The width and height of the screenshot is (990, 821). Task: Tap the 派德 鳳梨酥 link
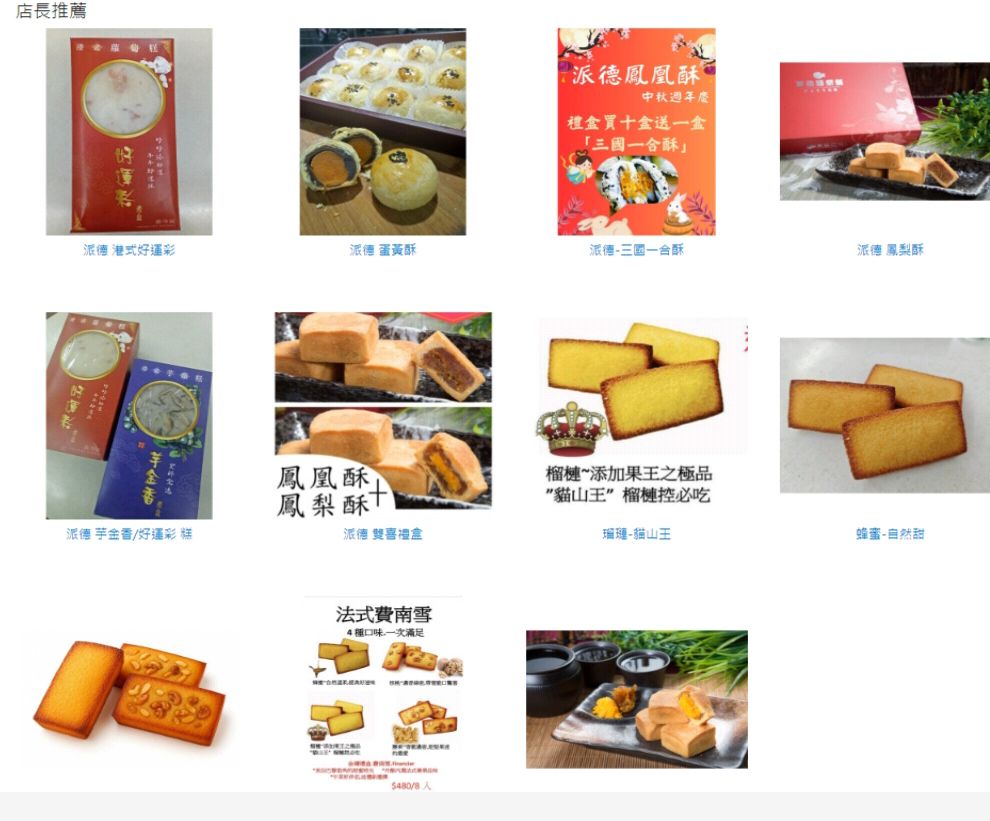point(889,250)
